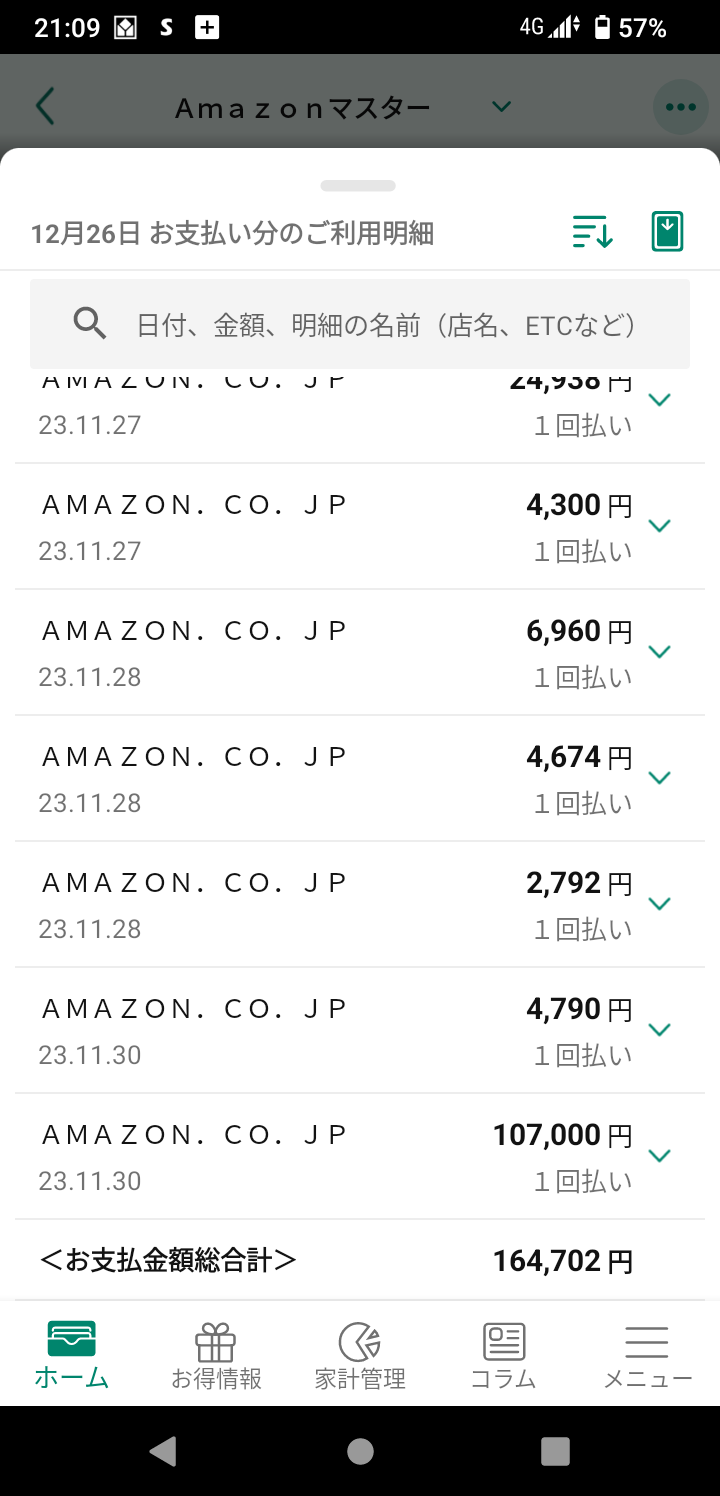Open the メニュー tab

[x=647, y=1355]
